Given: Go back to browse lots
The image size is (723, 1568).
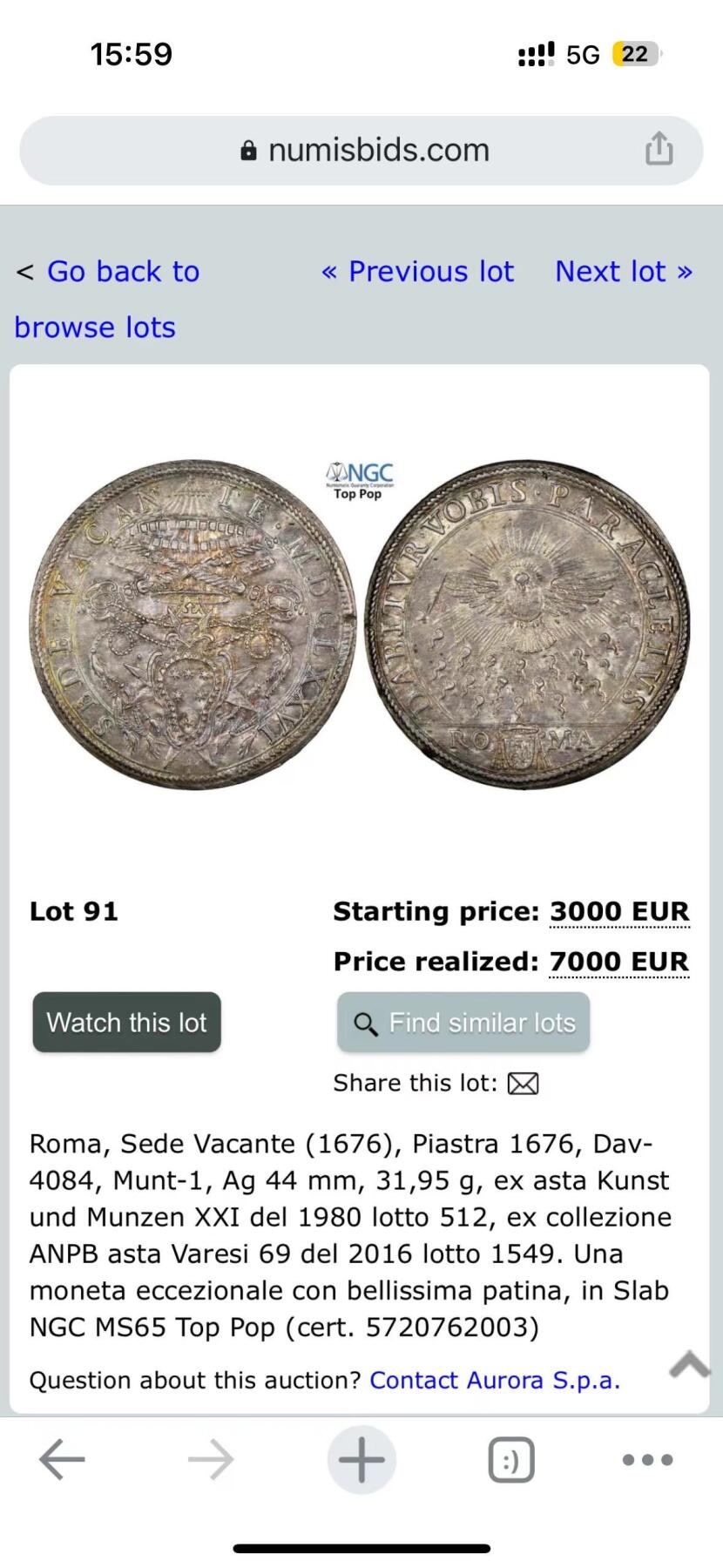Looking at the screenshot, I should (107, 299).
